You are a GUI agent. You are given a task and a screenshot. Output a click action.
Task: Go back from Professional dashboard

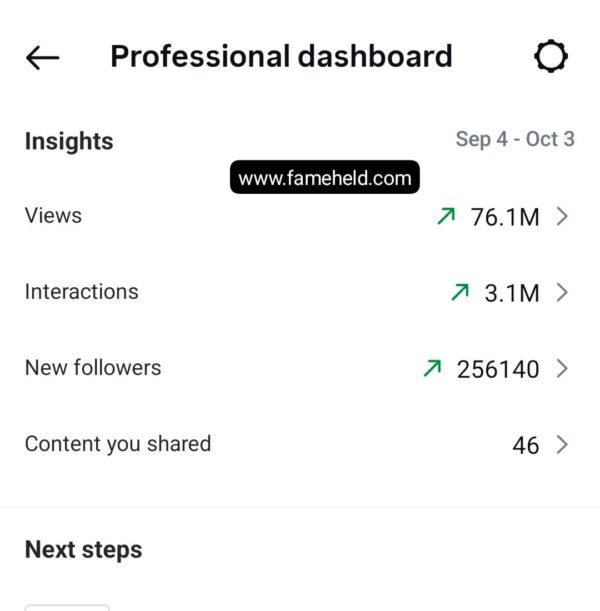pyautogui.click(x=42, y=58)
